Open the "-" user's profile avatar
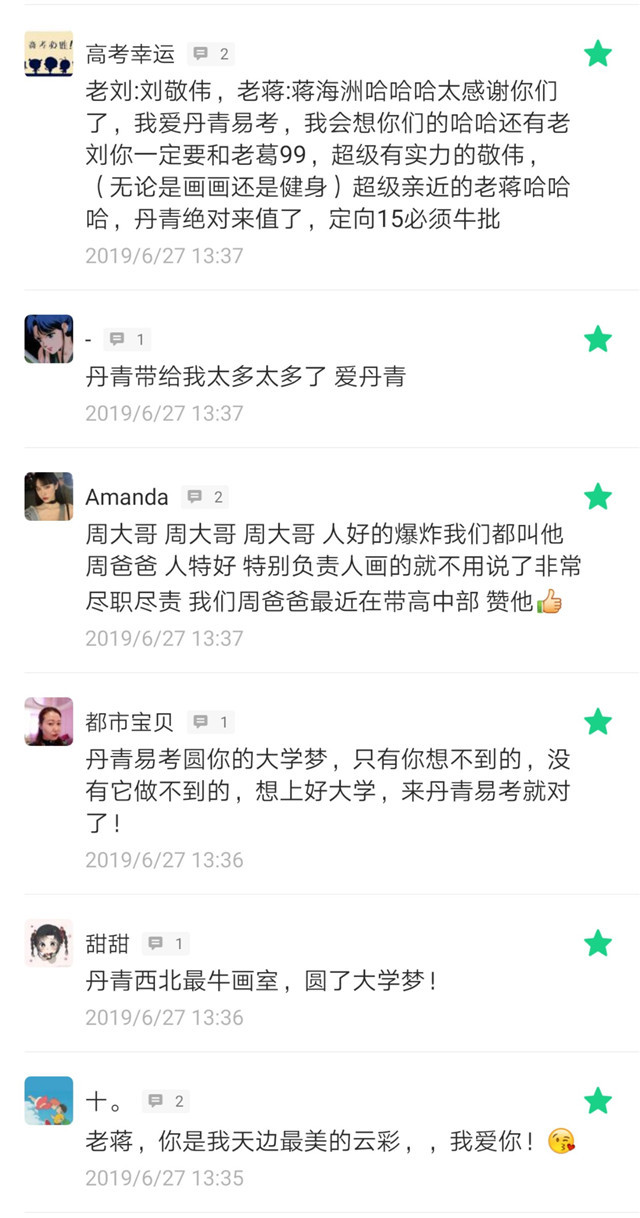 tap(48, 340)
